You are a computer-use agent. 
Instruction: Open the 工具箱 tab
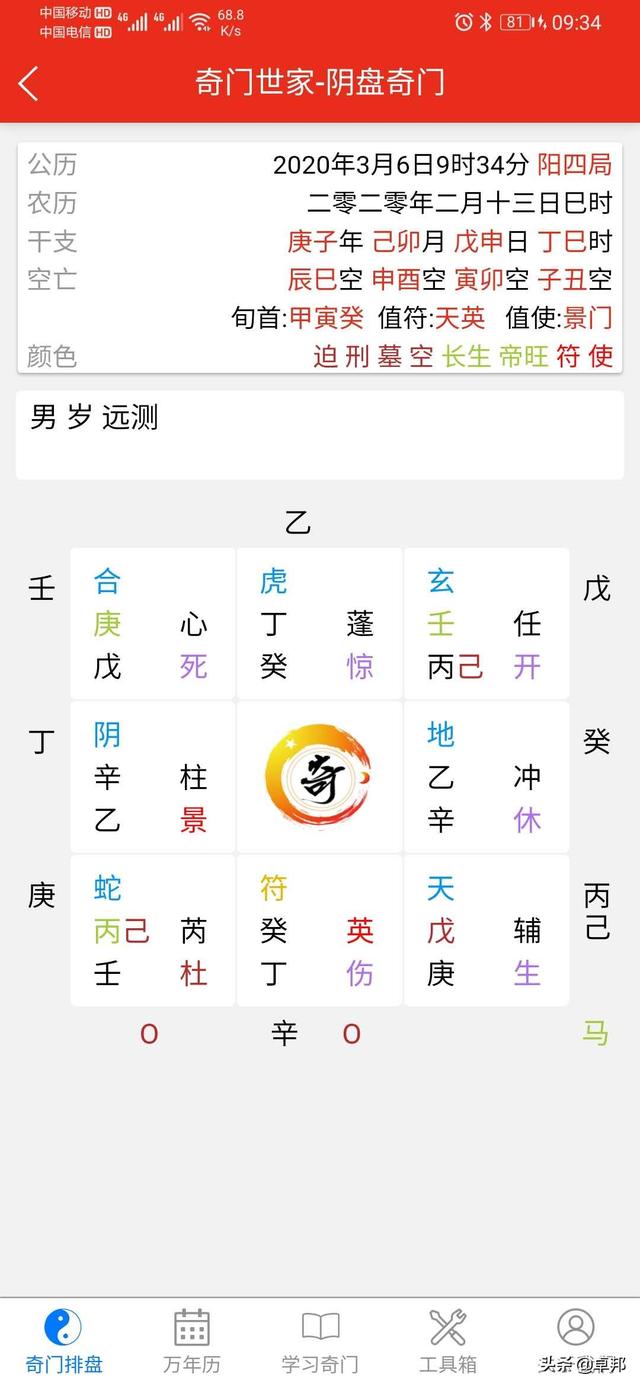(x=448, y=1340)
